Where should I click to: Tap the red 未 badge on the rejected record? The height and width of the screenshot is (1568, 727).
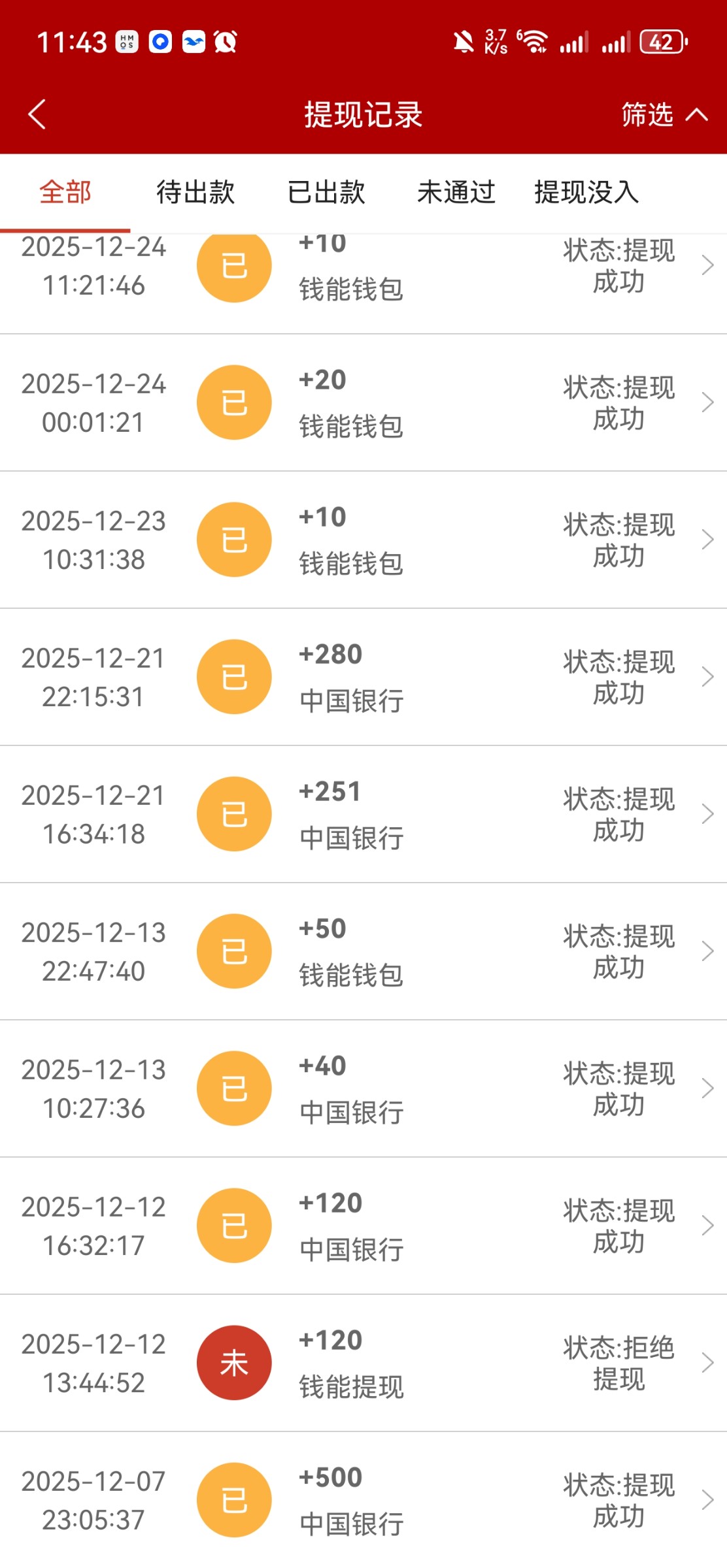[234, 1362]
